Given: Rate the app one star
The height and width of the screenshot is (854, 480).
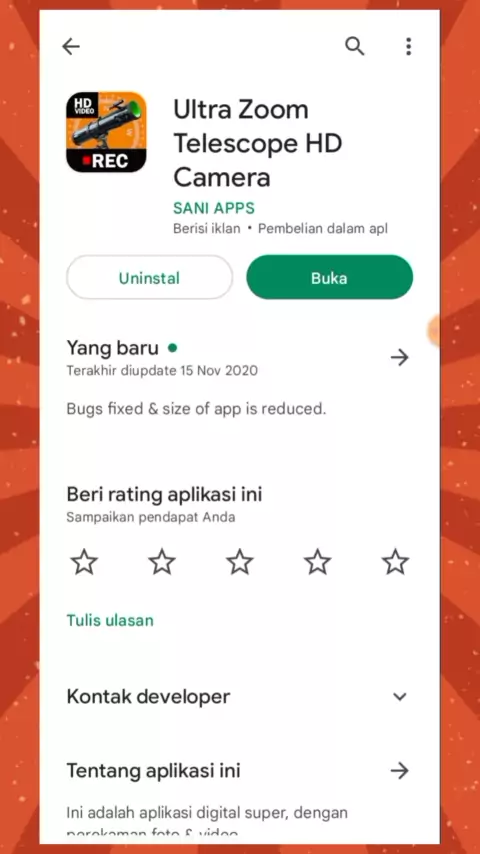Looking at the screenshot, I should [84, 562].
